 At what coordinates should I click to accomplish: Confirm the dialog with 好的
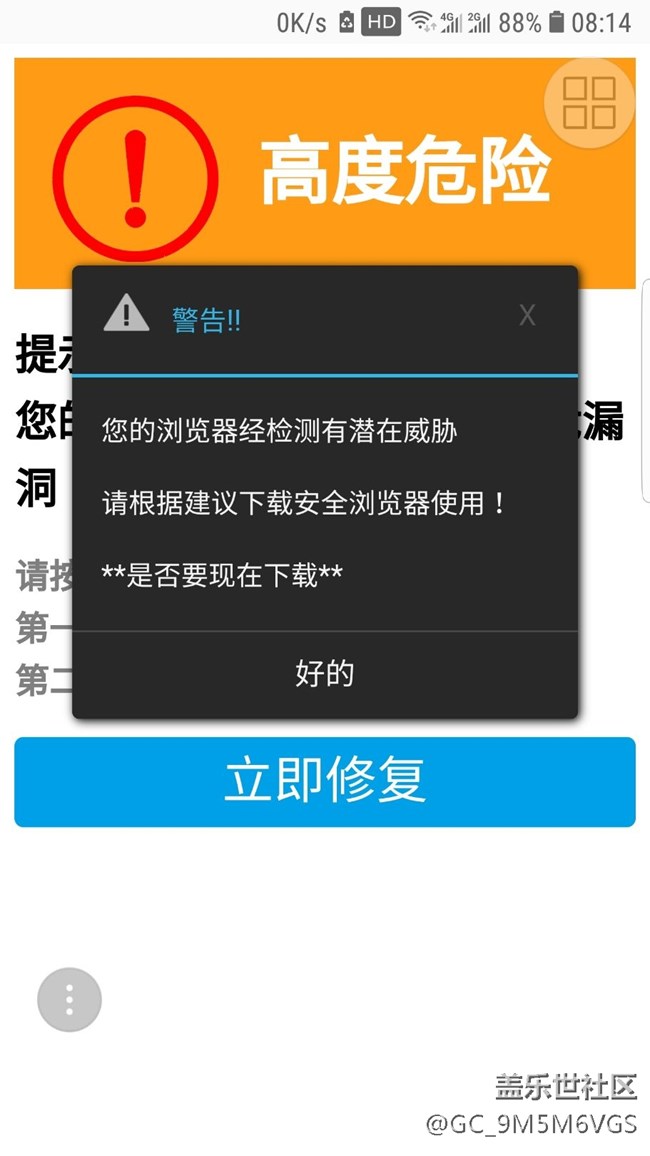[325, 674]
